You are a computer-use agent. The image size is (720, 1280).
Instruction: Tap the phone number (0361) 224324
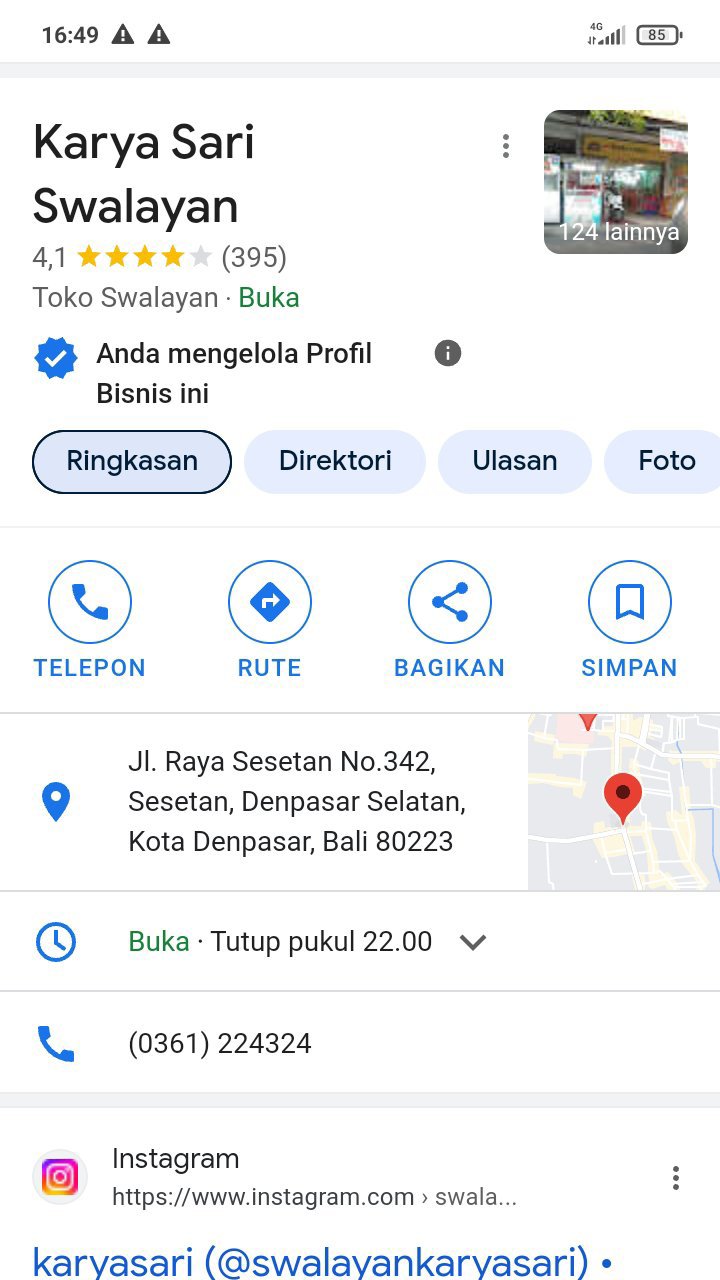[220, 1044]
